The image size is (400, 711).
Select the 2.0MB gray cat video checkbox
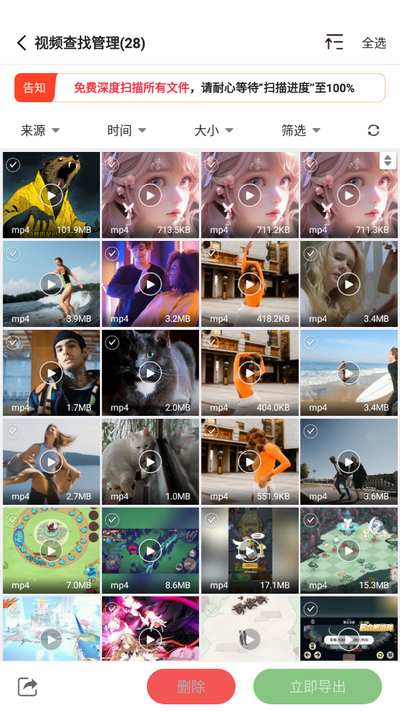click(x=112, y=342)
